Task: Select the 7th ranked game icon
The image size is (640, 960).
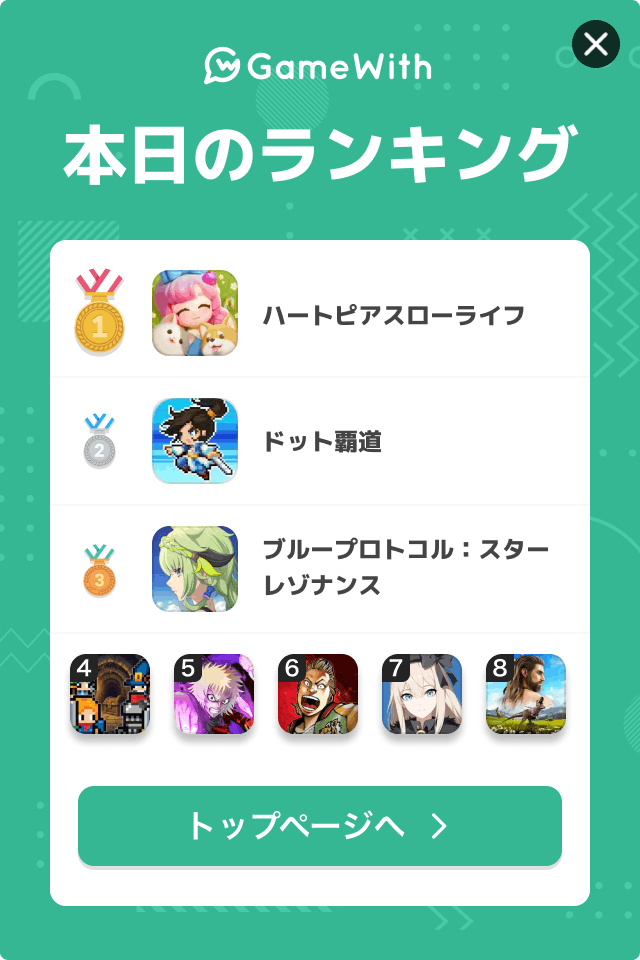Action: coord(422,695)
